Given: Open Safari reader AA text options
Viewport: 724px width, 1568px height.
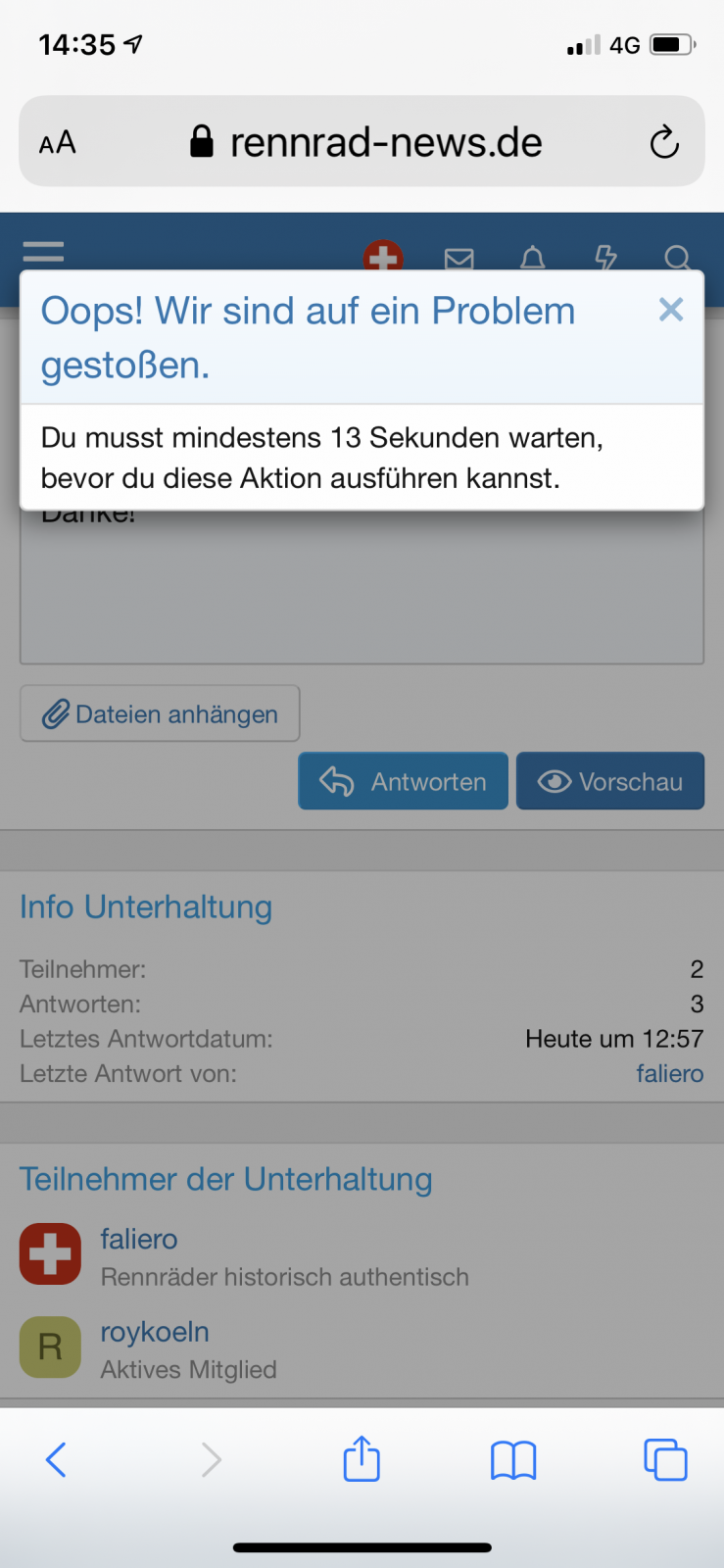Looking at the screenshot, I should tap(58, 143).
